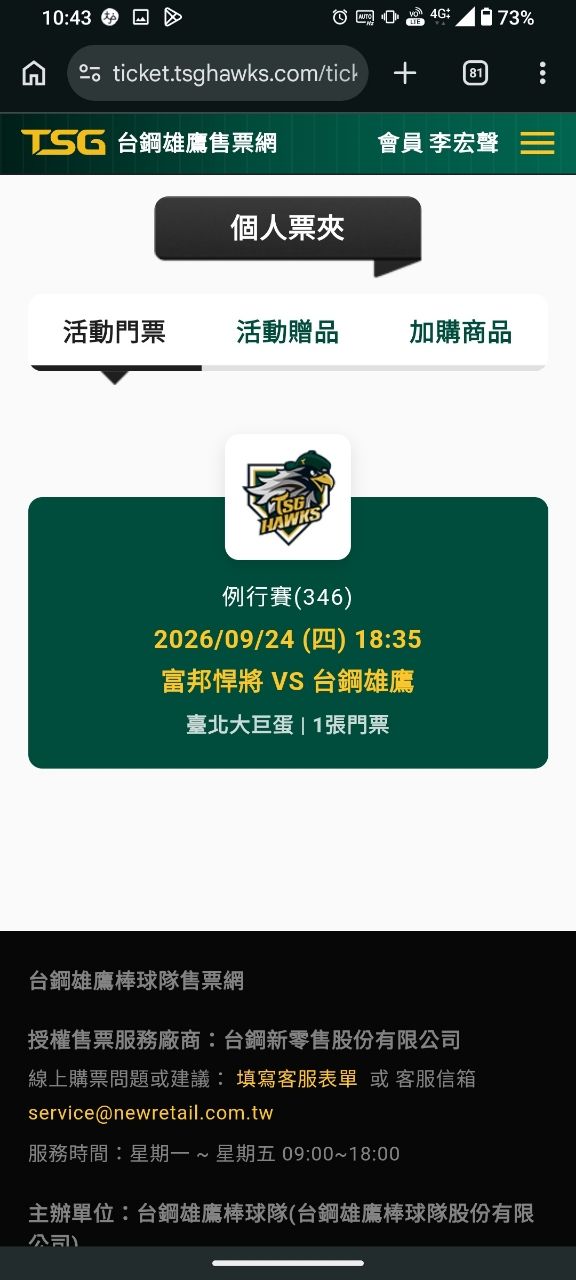The height and width of the screenshot is (1280, 576).
Task: Go to the browser home page
Action: coord(34,73)
